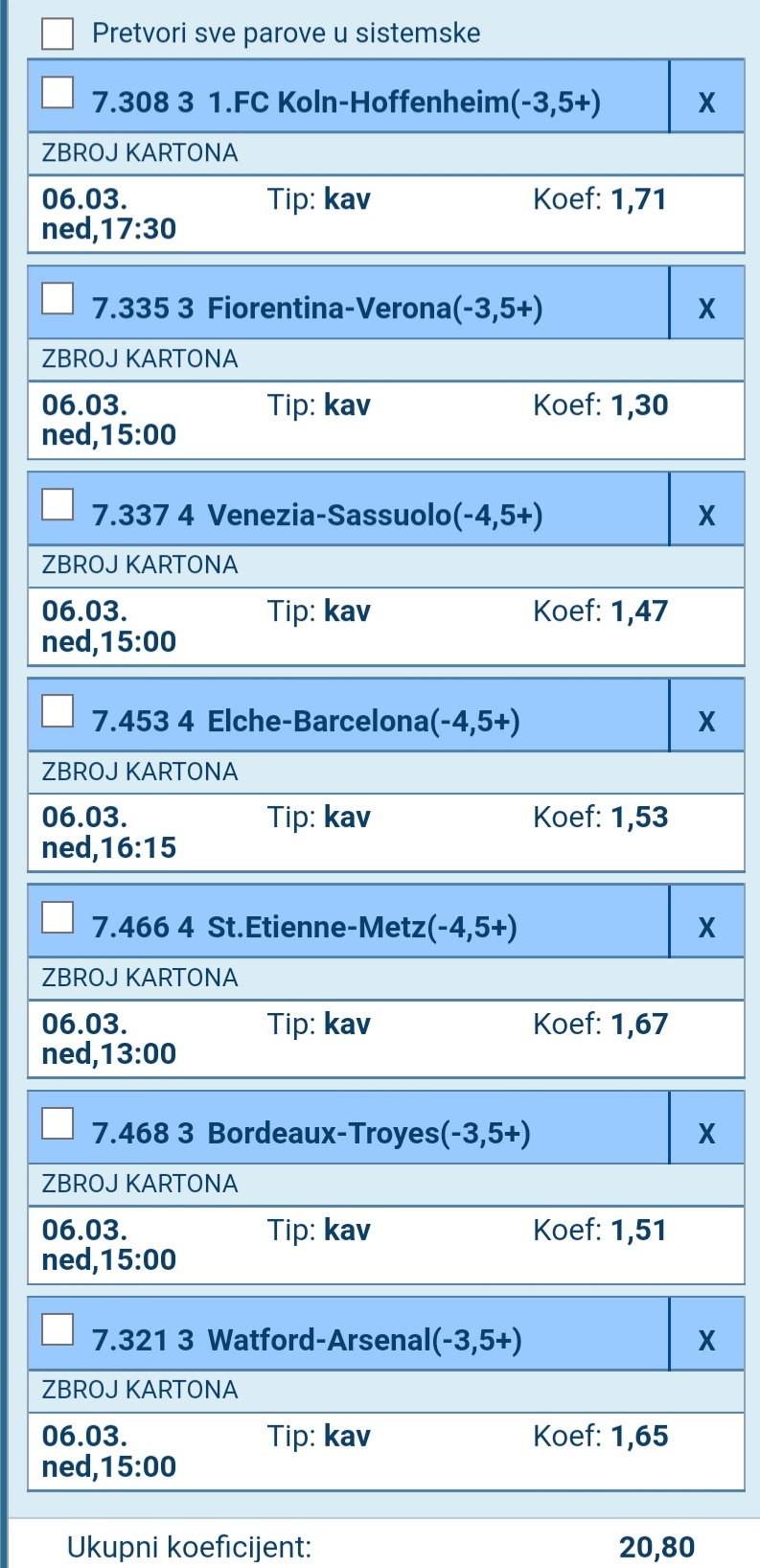The width and height of the screenshot is (760, 1568).
Task: Remove Venezia-Sassuolo with its X button
Action: click(706, 515)
